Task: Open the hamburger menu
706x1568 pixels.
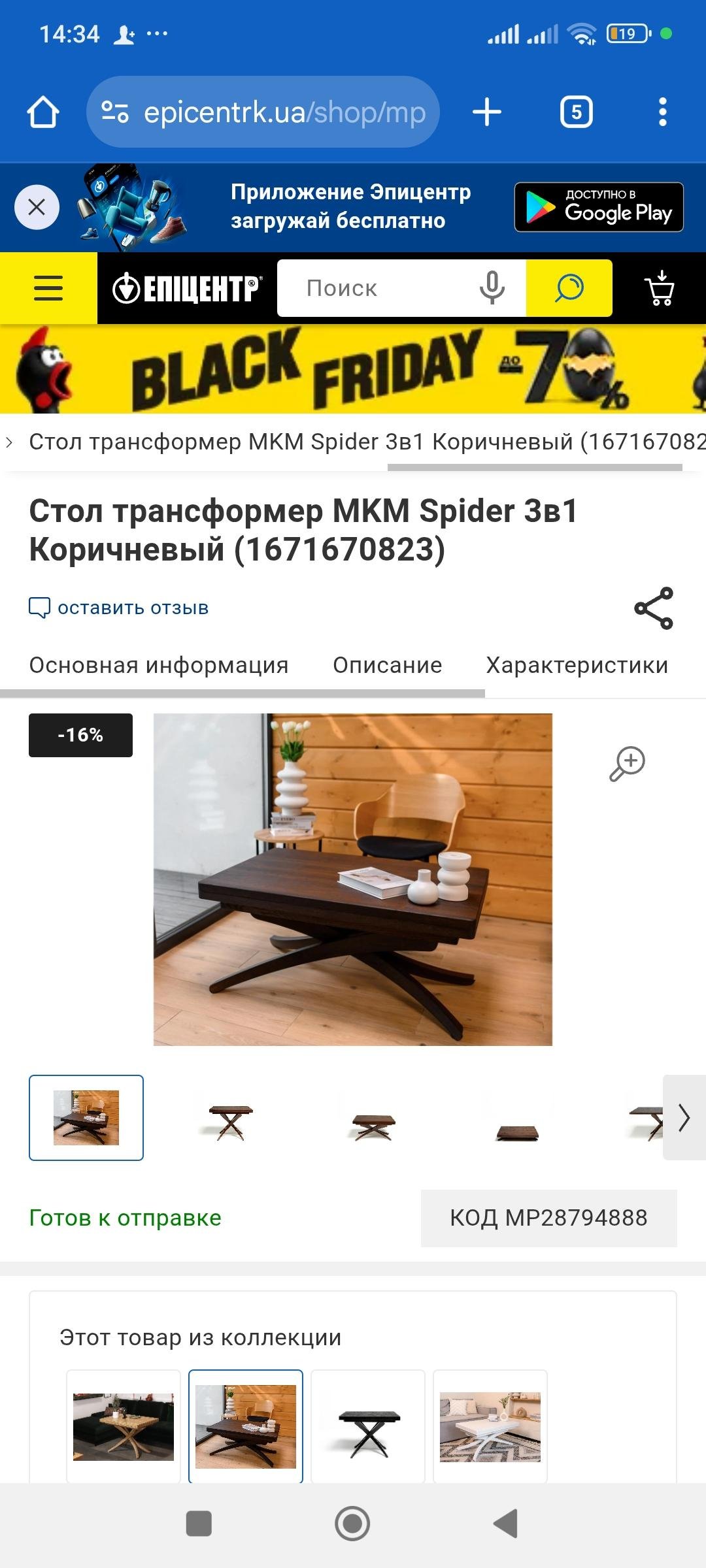Action: pos(48,287)
